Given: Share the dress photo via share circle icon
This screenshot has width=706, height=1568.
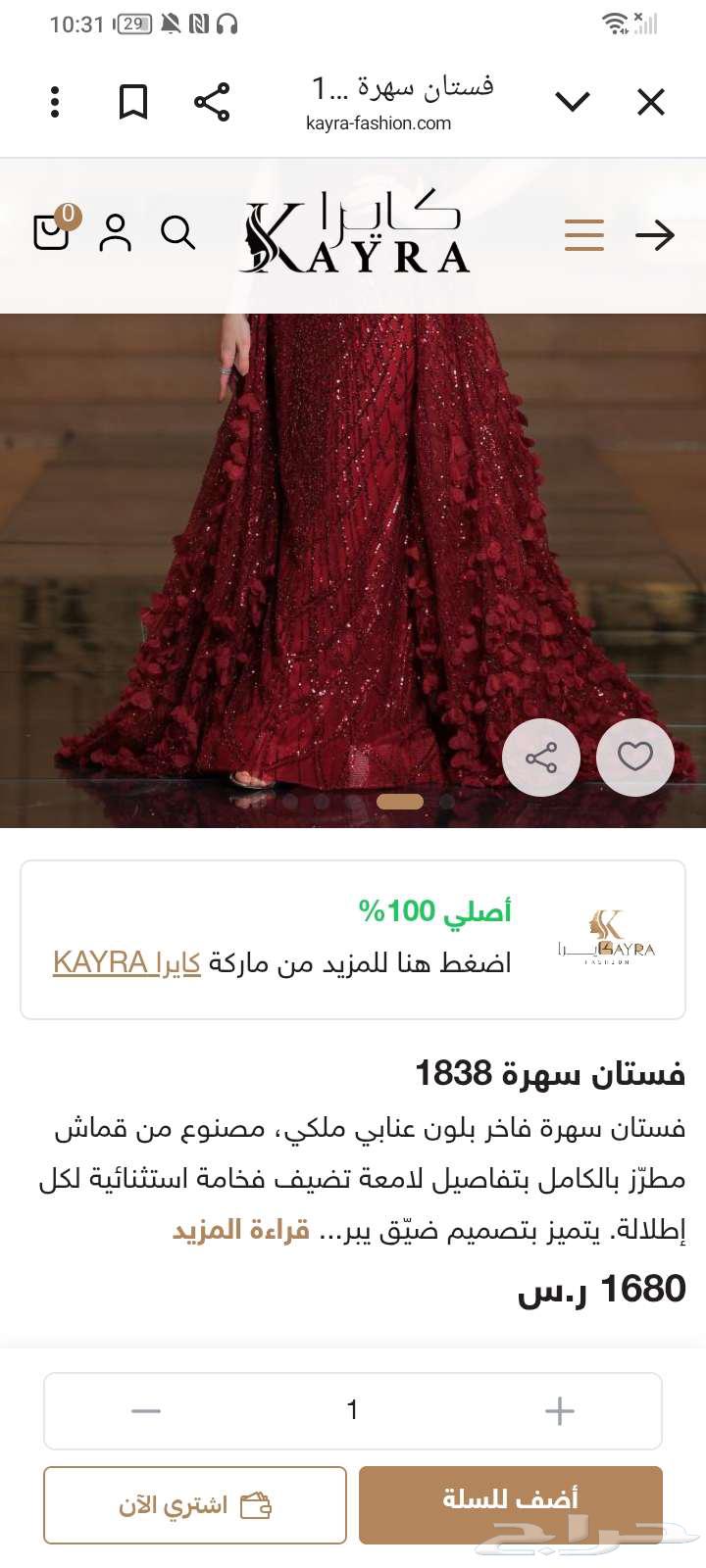Looking at the screenshot, I should (x=540, y=758).
